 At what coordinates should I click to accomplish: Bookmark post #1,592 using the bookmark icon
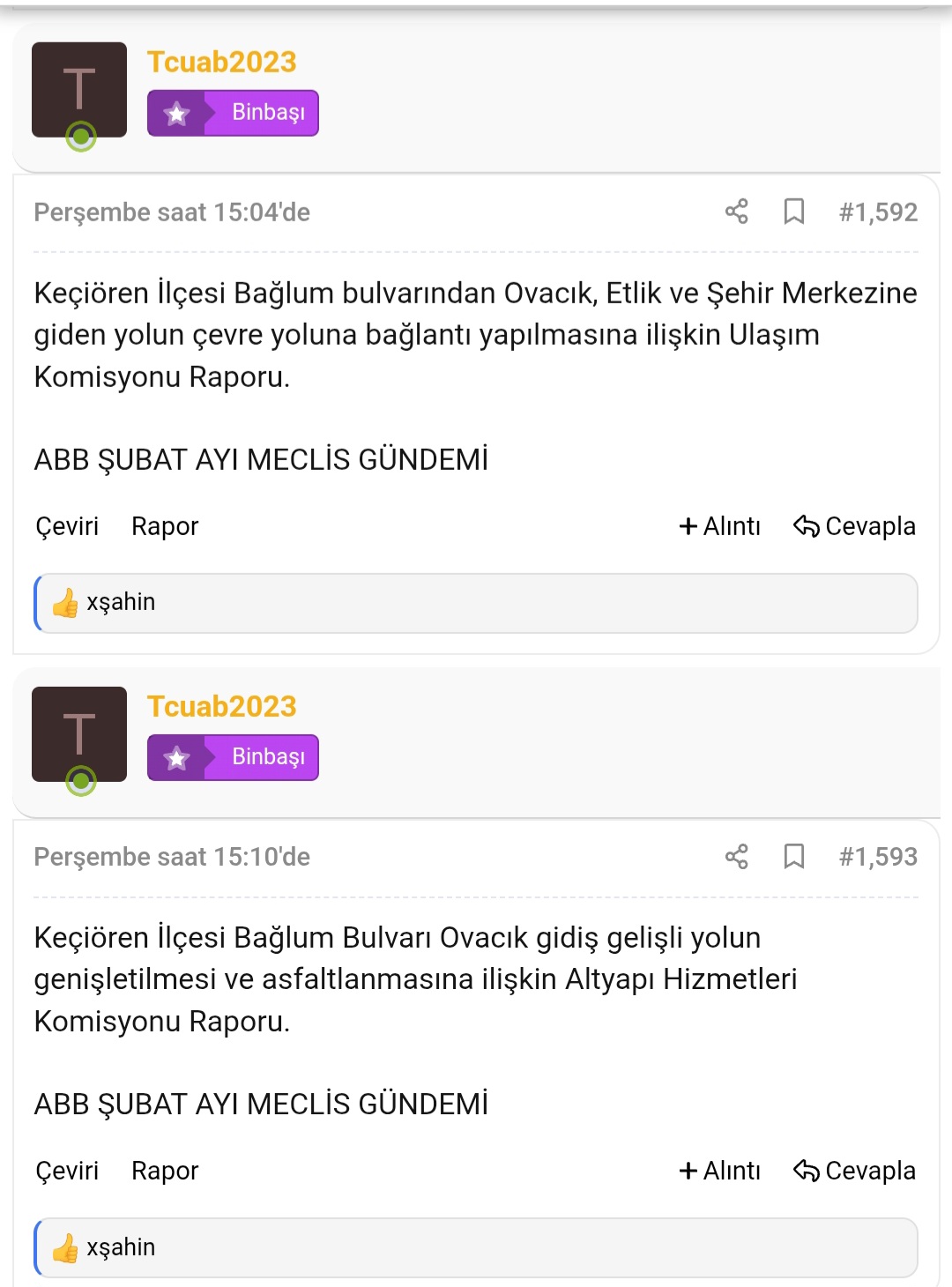[x=794, y=212]
